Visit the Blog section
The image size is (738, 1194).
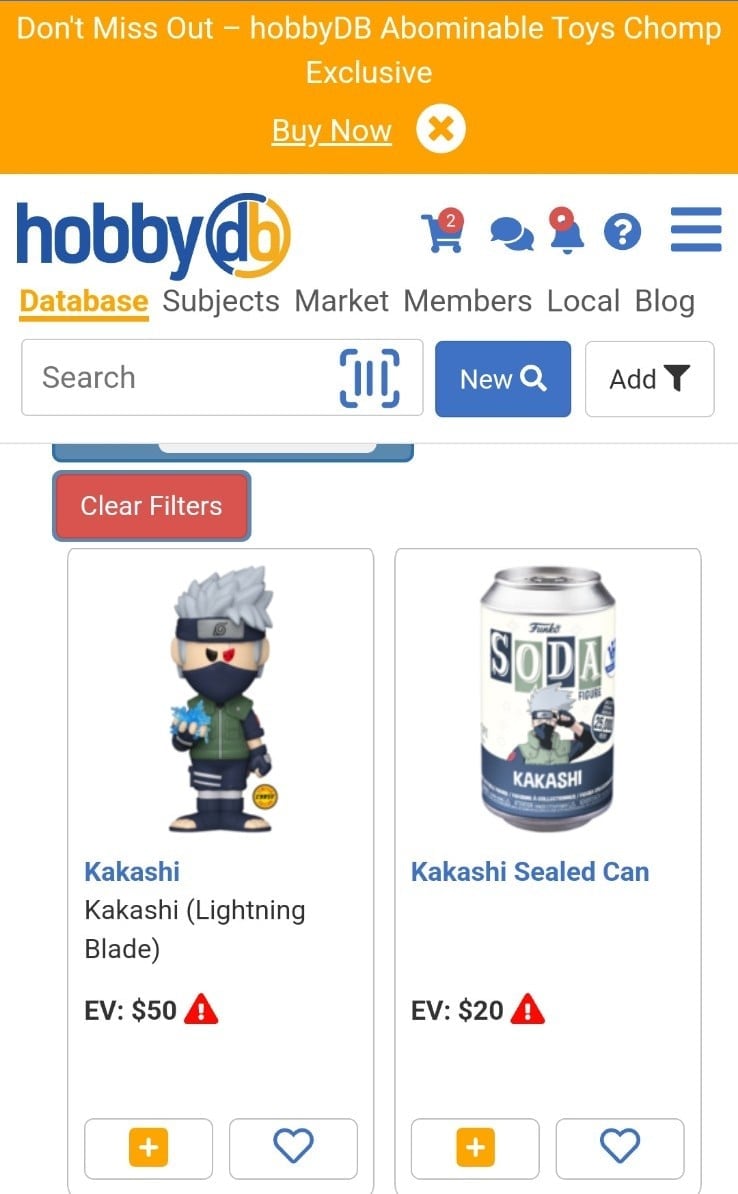665,301
